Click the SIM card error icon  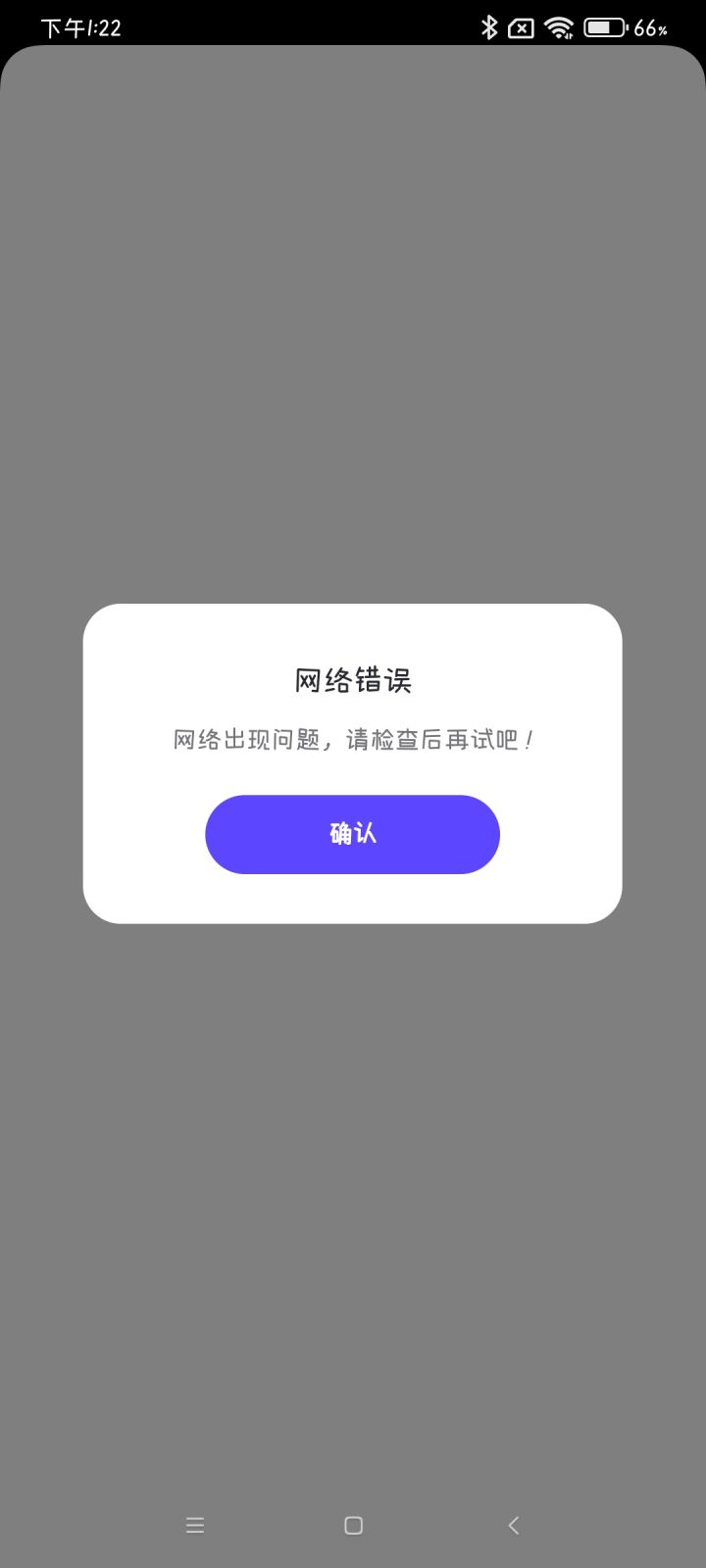(x=522, y=25)
